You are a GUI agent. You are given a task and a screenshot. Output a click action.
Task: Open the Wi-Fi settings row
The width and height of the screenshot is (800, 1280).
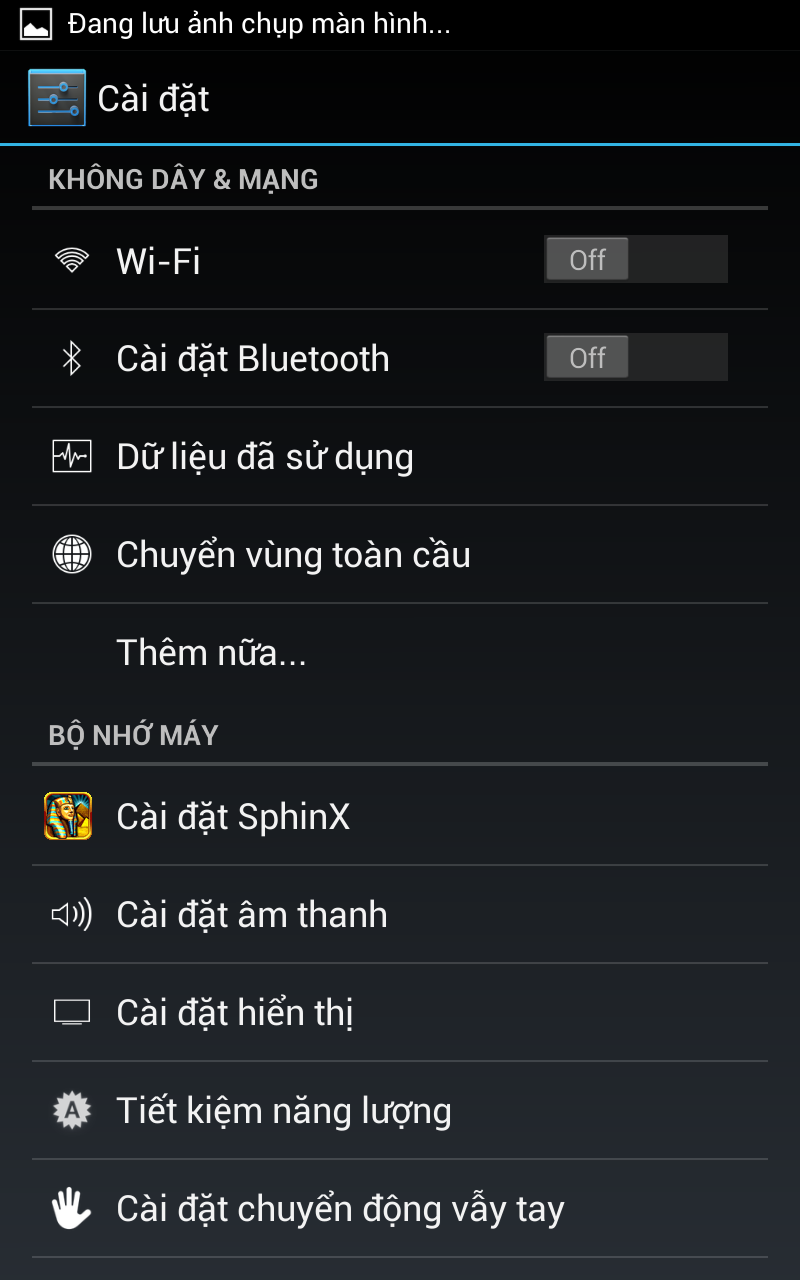[x=400, y=261]
